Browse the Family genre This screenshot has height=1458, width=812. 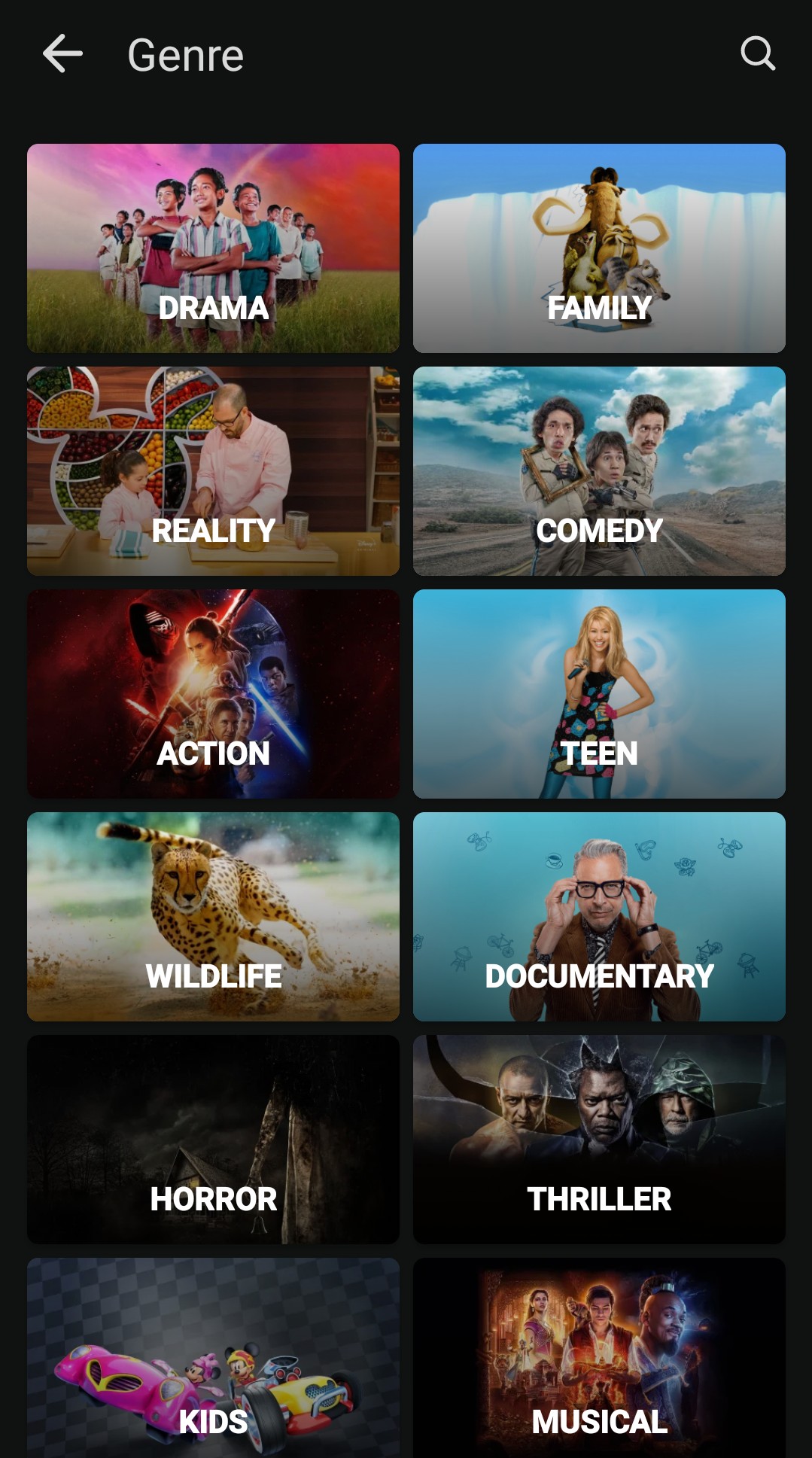599,248
